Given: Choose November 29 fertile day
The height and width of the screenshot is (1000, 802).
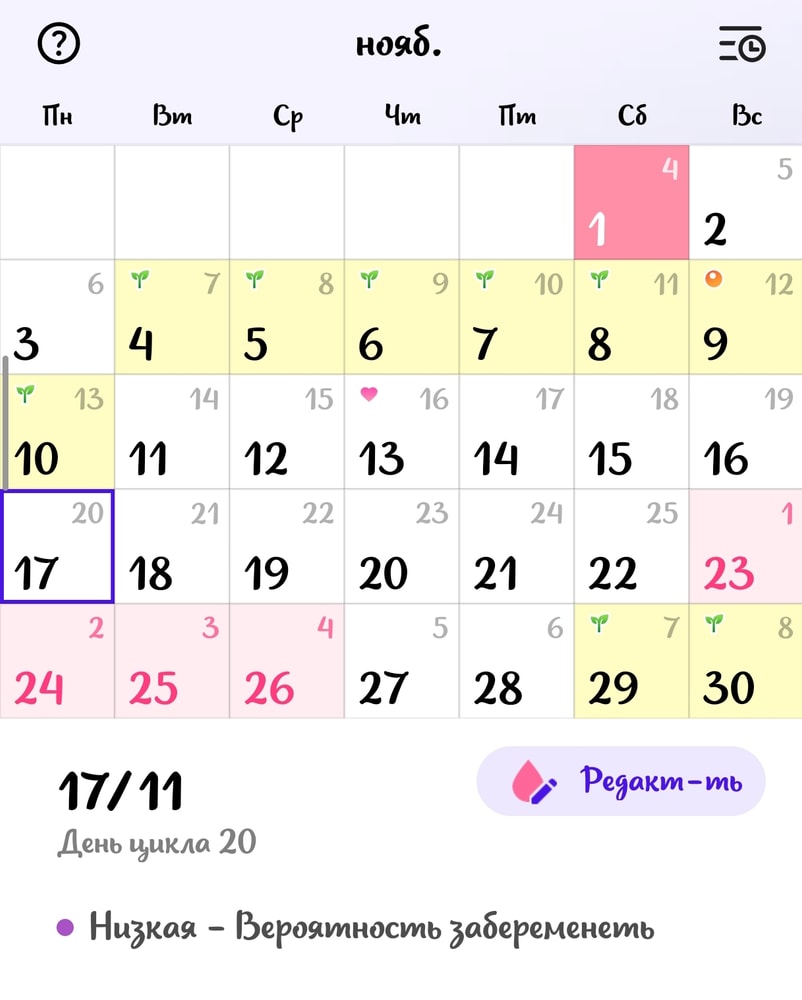Looking at the screenshot, I should [x=631, y=661].
